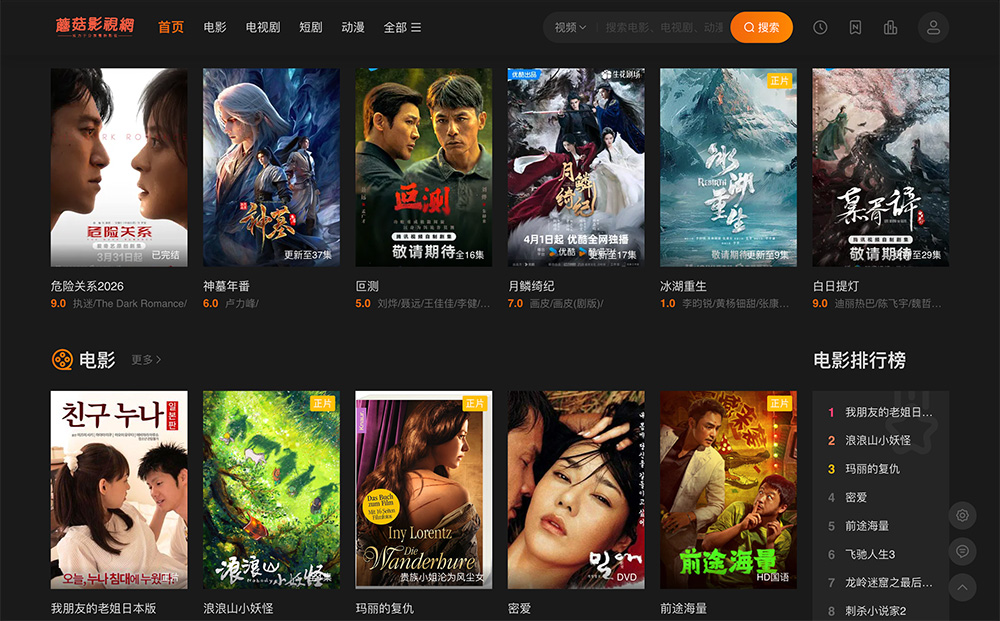
Task: Tap the back-to-top arrow button
Action: pyautogui.click(x=962, y=587)
